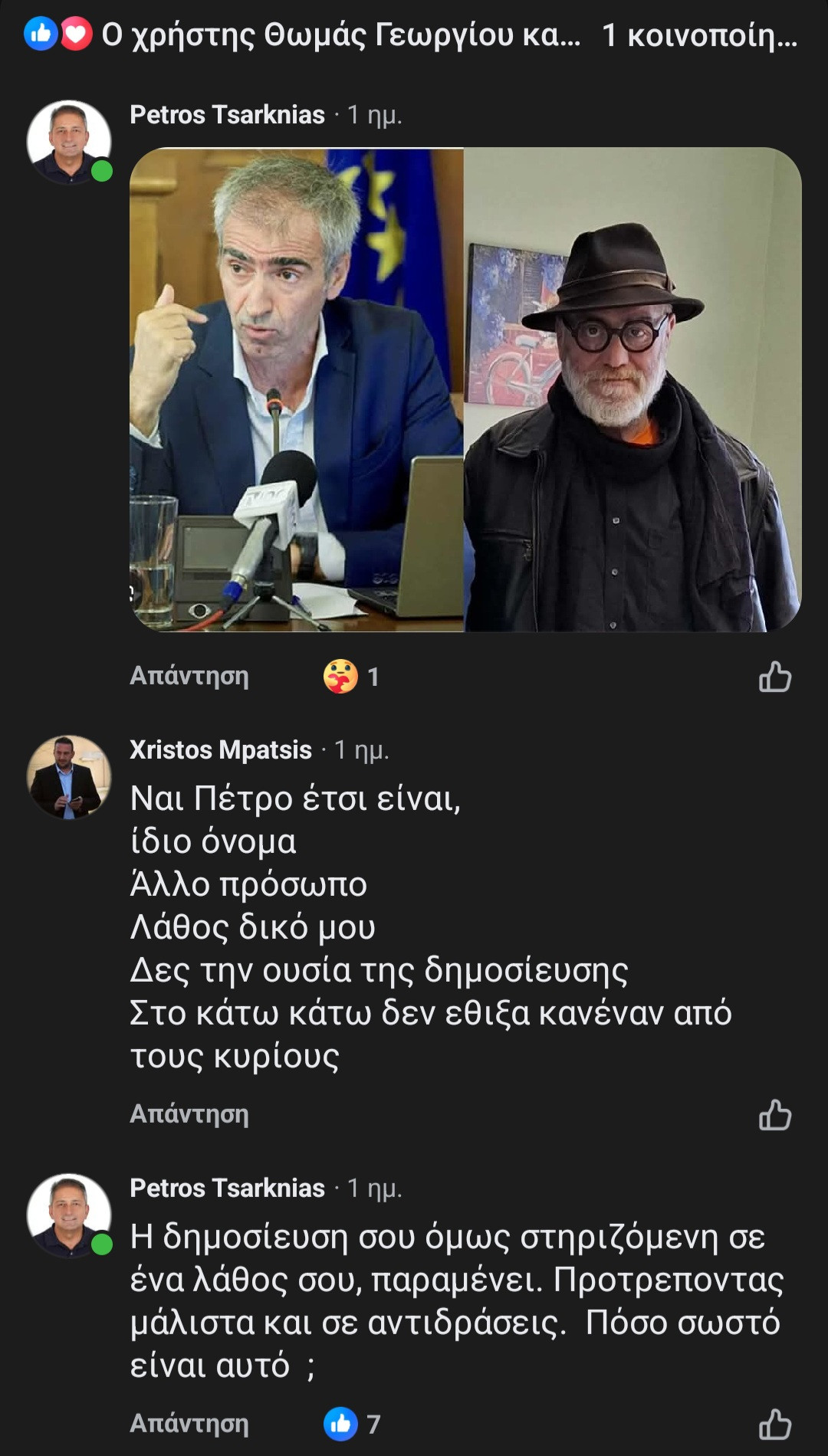Viewport: 828px width, 1456px height.
Task: Like Petros Tsarknias's photo comment
Action: click(774, 677)
